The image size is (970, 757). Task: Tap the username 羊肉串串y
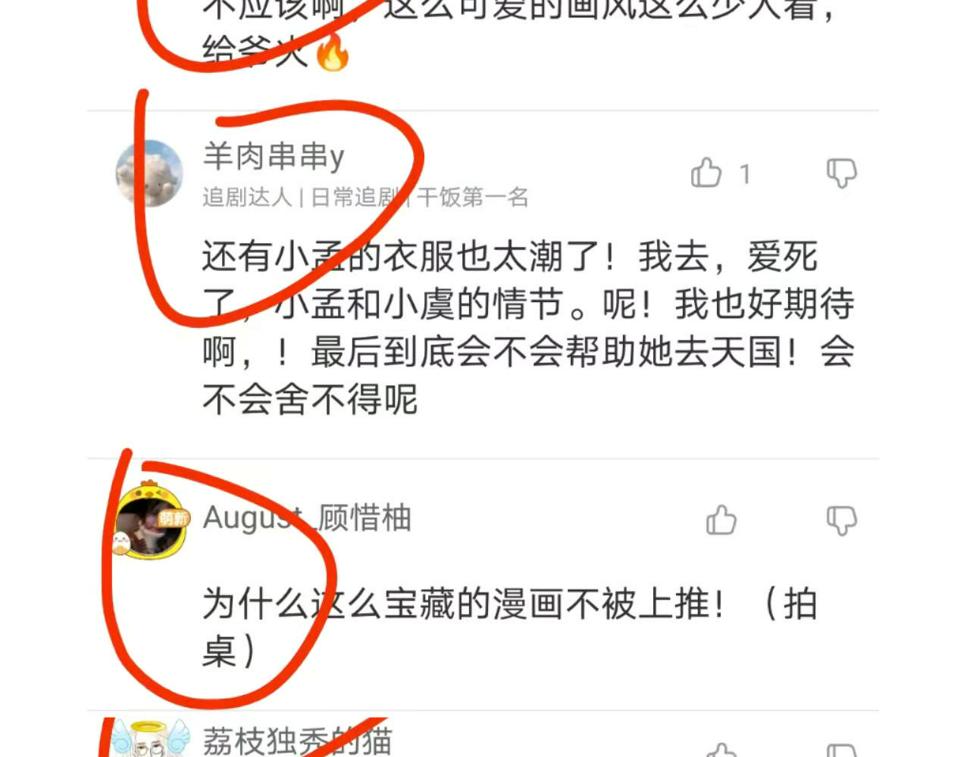pos(273,156)
